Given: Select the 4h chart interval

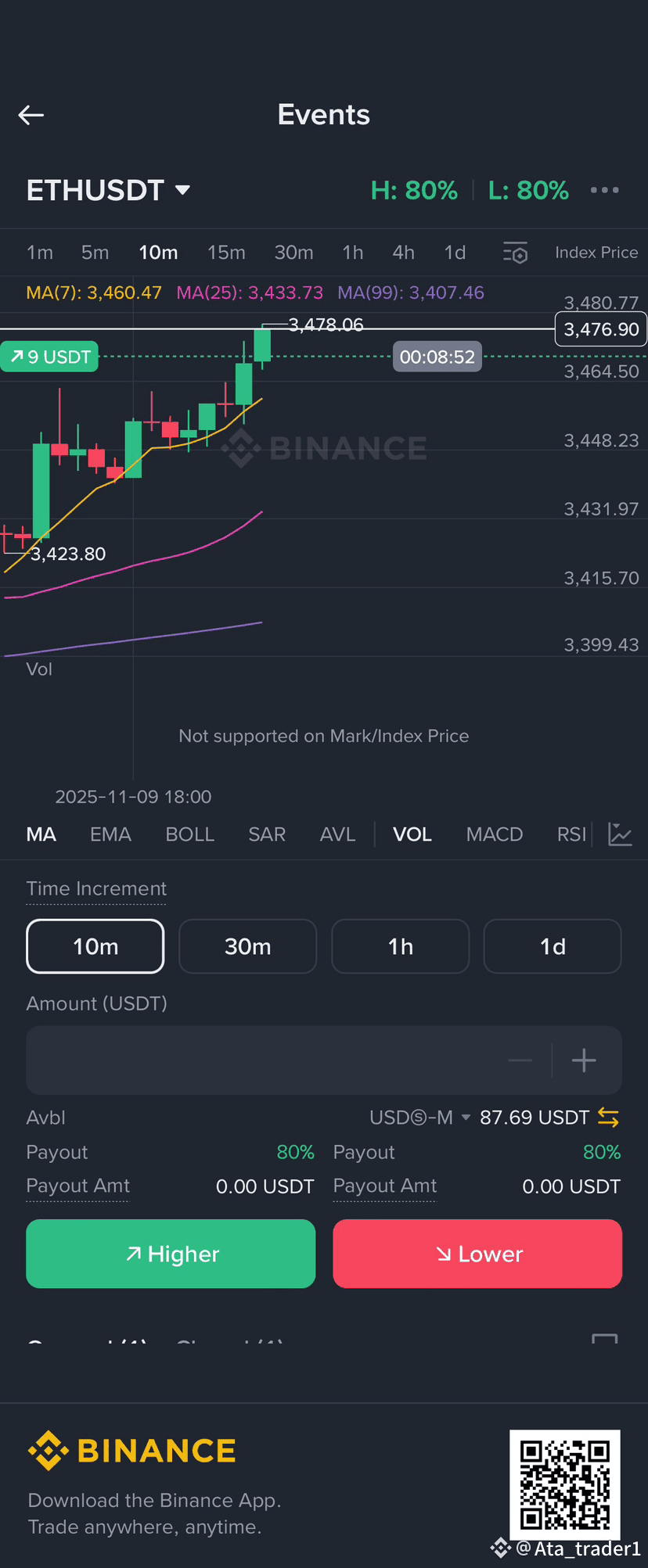Looking at the screenshot, I should (404, 253).
